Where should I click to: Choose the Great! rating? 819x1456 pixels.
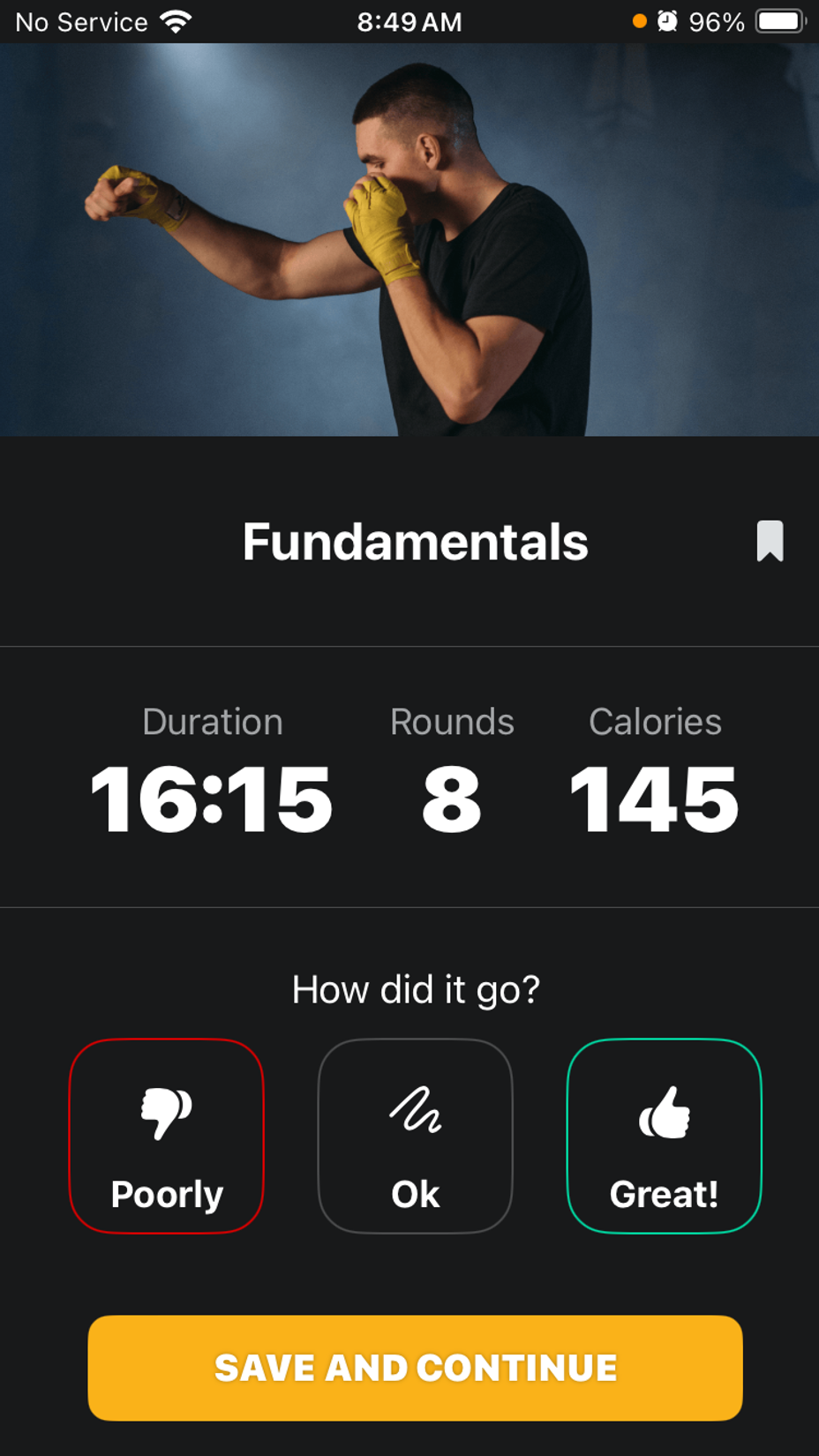[664, 1137]
